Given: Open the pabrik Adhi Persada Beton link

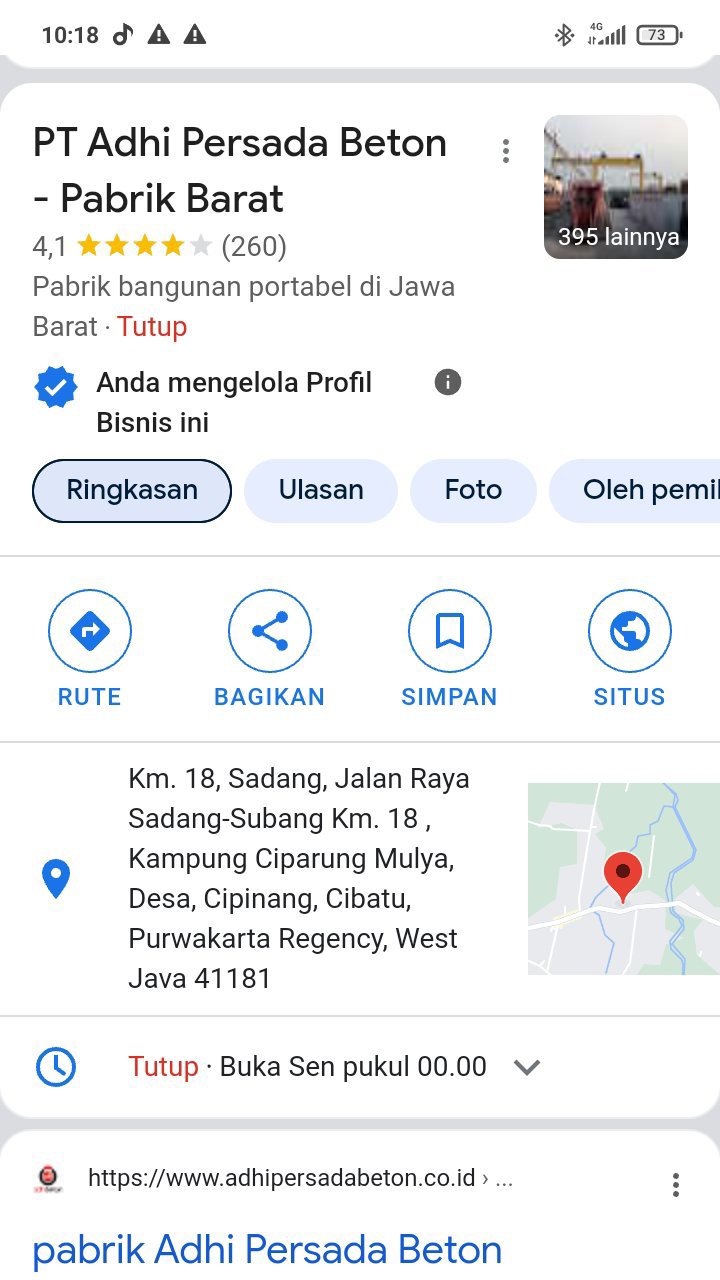Looking at the screenshot, I should tap(267, 1249).
